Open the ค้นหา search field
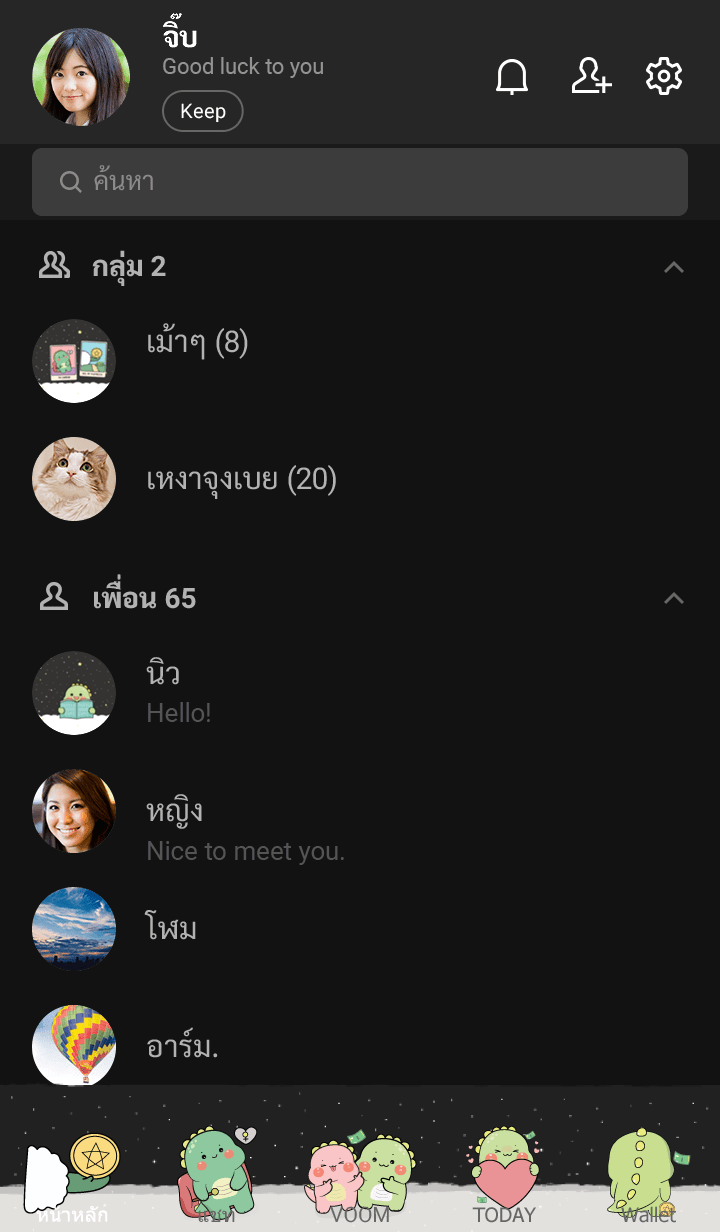720x1232 pixels. 360,182
